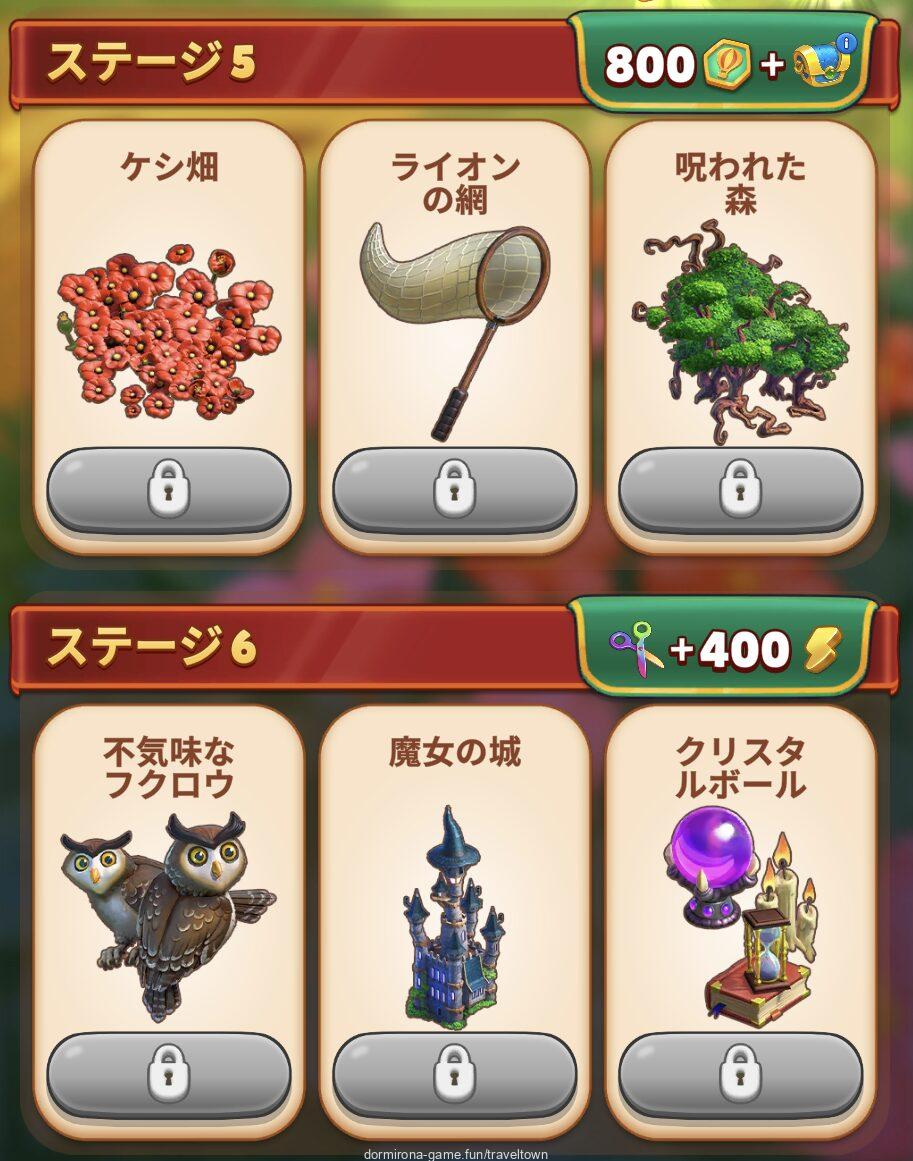Tap the locked button under ケシ畑
Image resolution: width=913 pixels, height=1161 pixels.
(x=168, y=490)
